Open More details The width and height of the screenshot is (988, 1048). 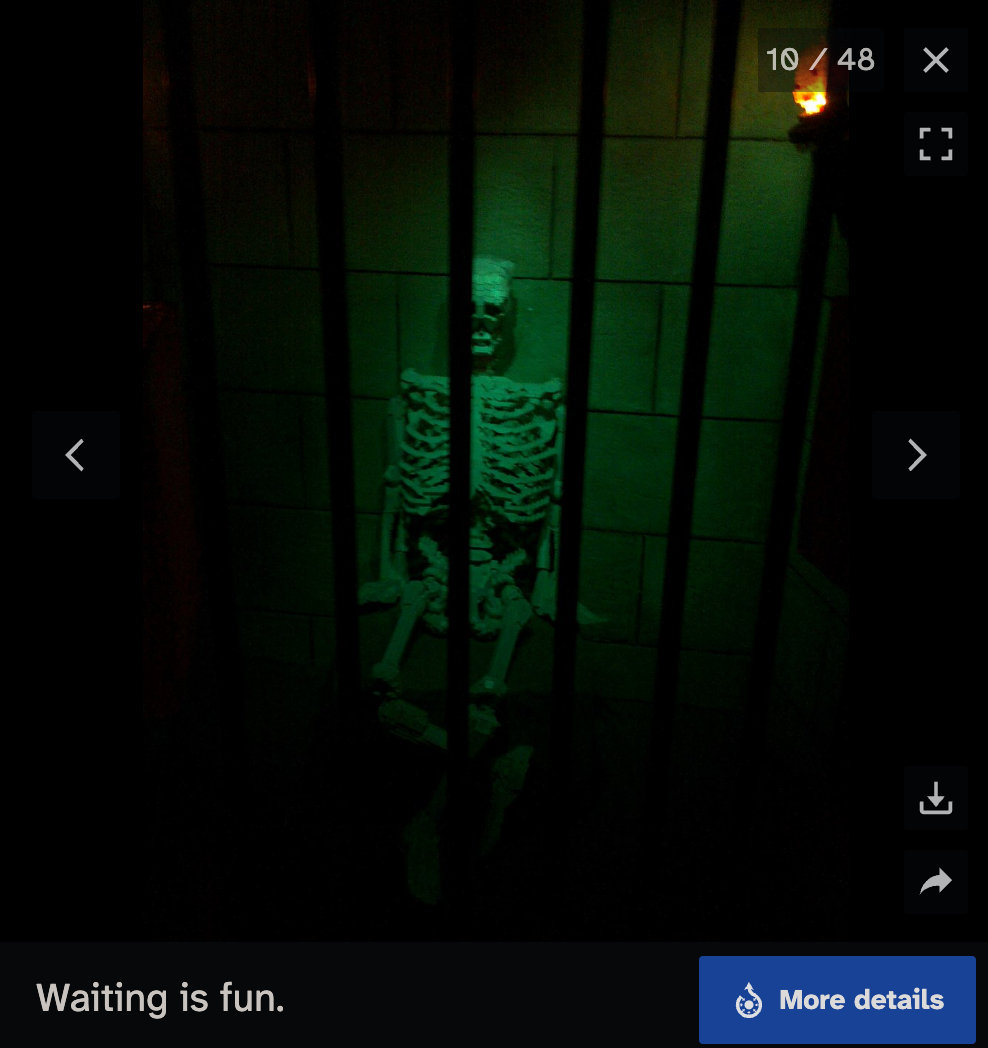(x=837, y=999)
